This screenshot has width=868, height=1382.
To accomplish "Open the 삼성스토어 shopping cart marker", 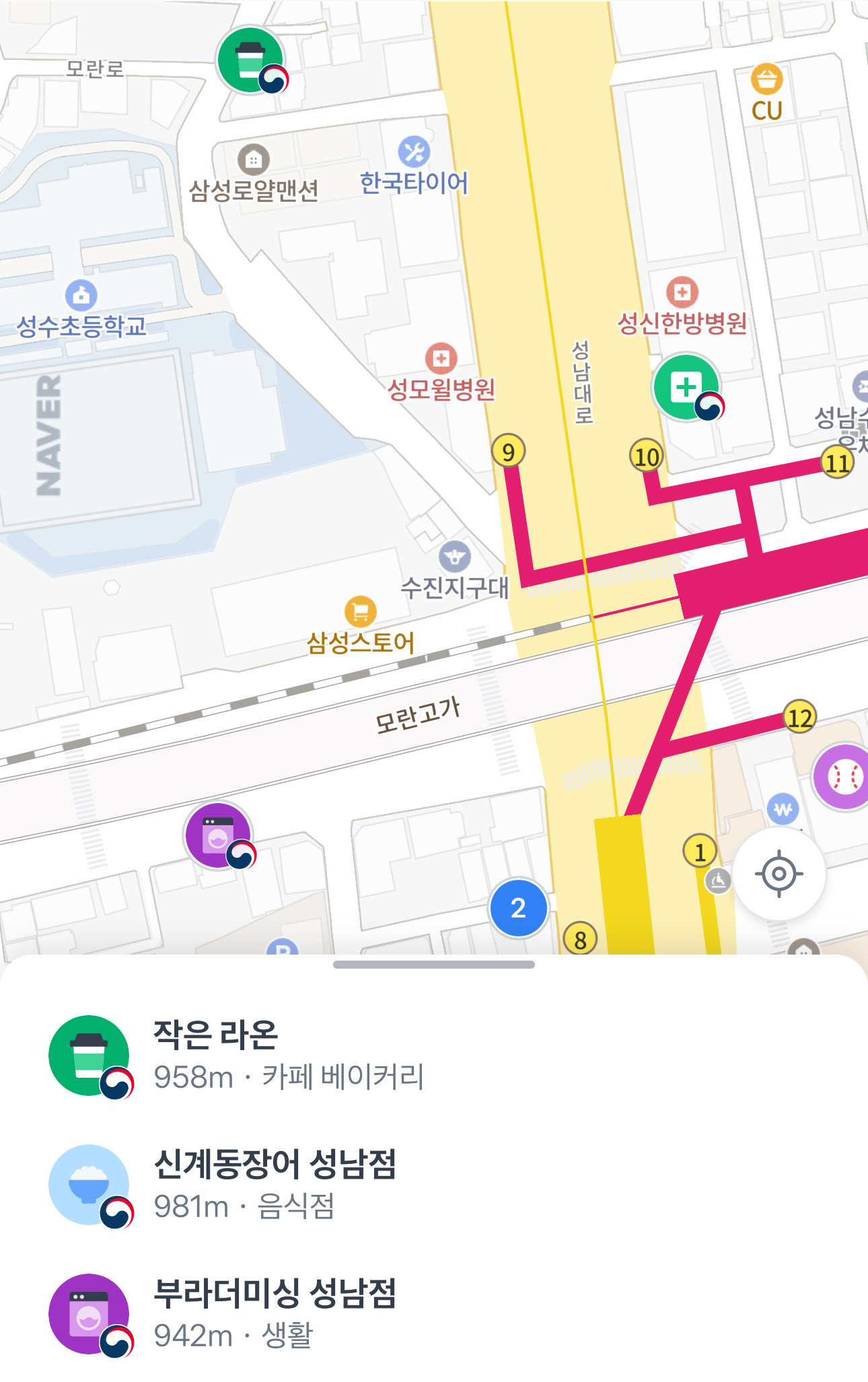I will click(361, 611).
